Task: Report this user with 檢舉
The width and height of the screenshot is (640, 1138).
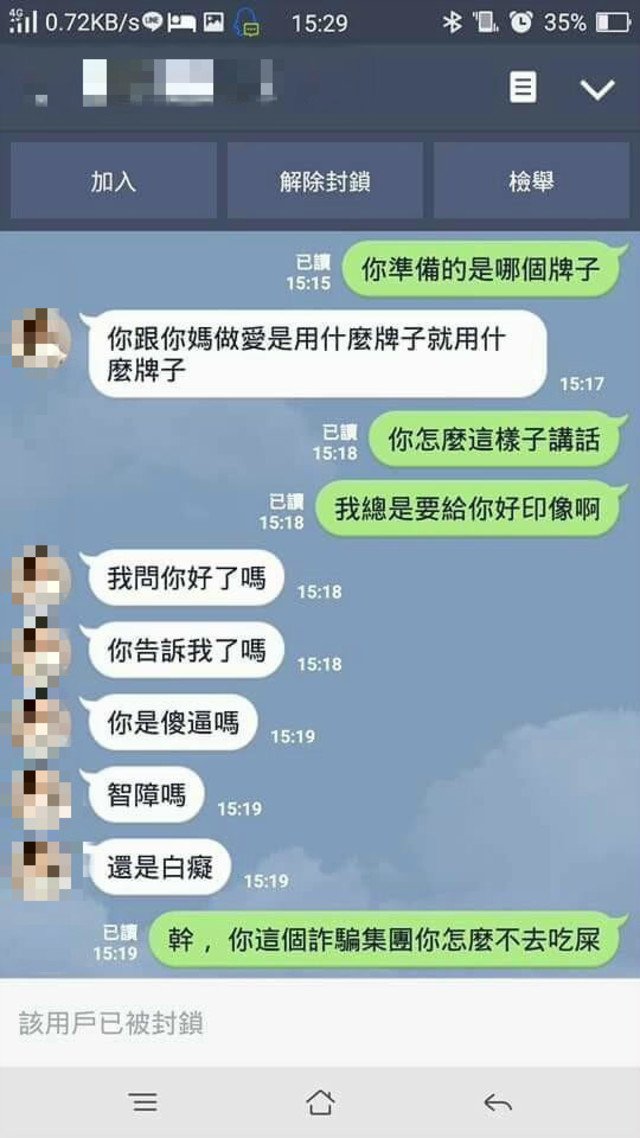Action: pos(530,181)
